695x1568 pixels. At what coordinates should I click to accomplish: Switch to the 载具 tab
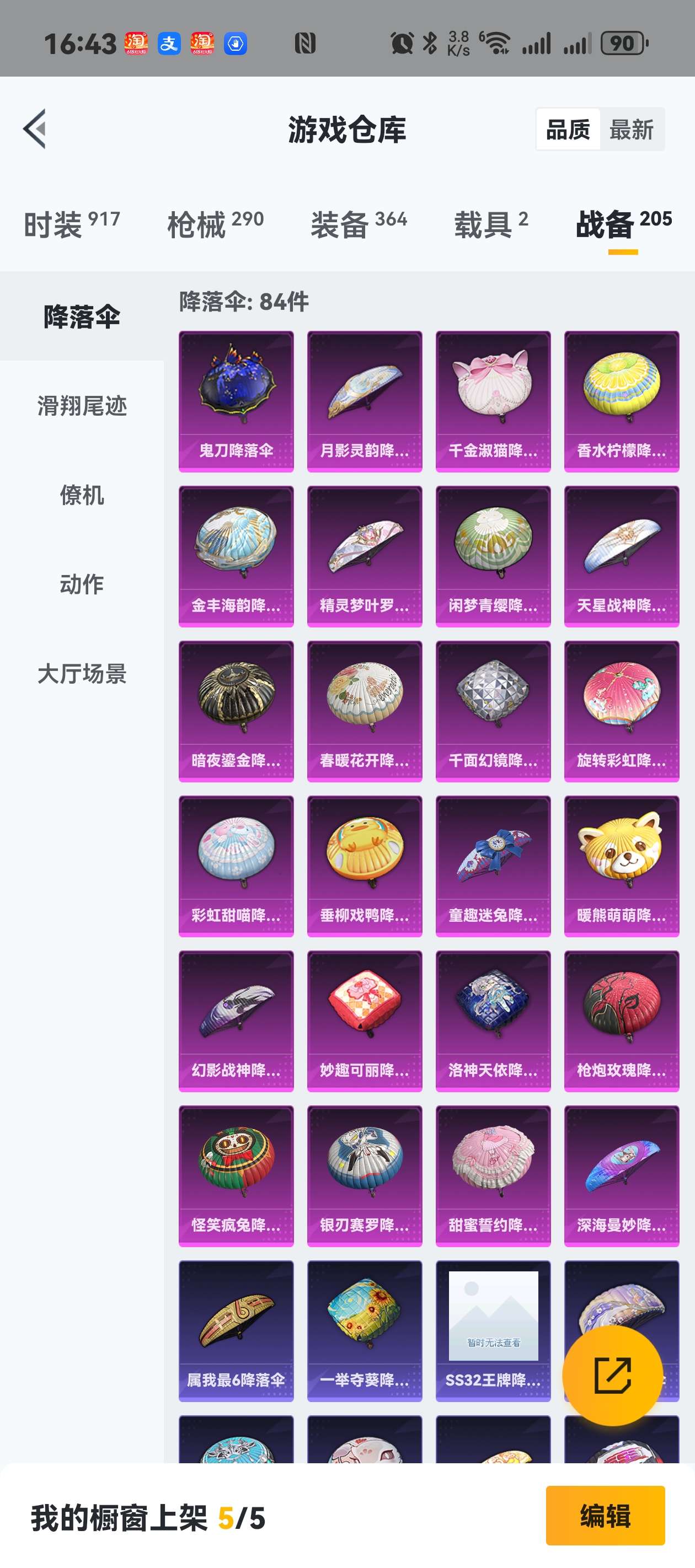coord(491,224)
